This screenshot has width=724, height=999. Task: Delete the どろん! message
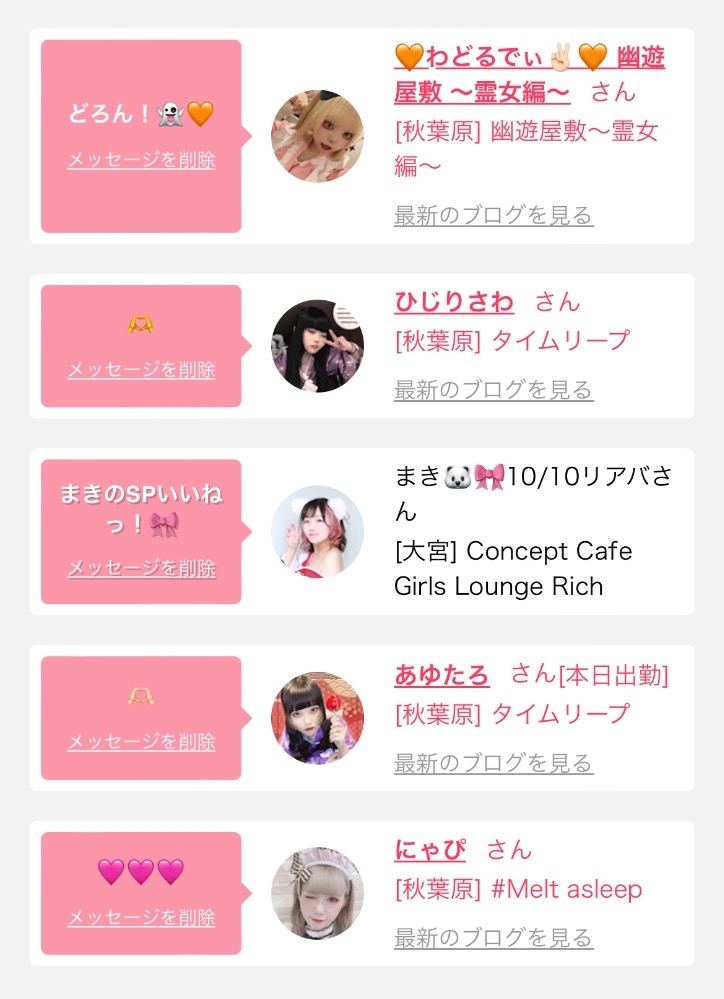(x=141, y=159)
